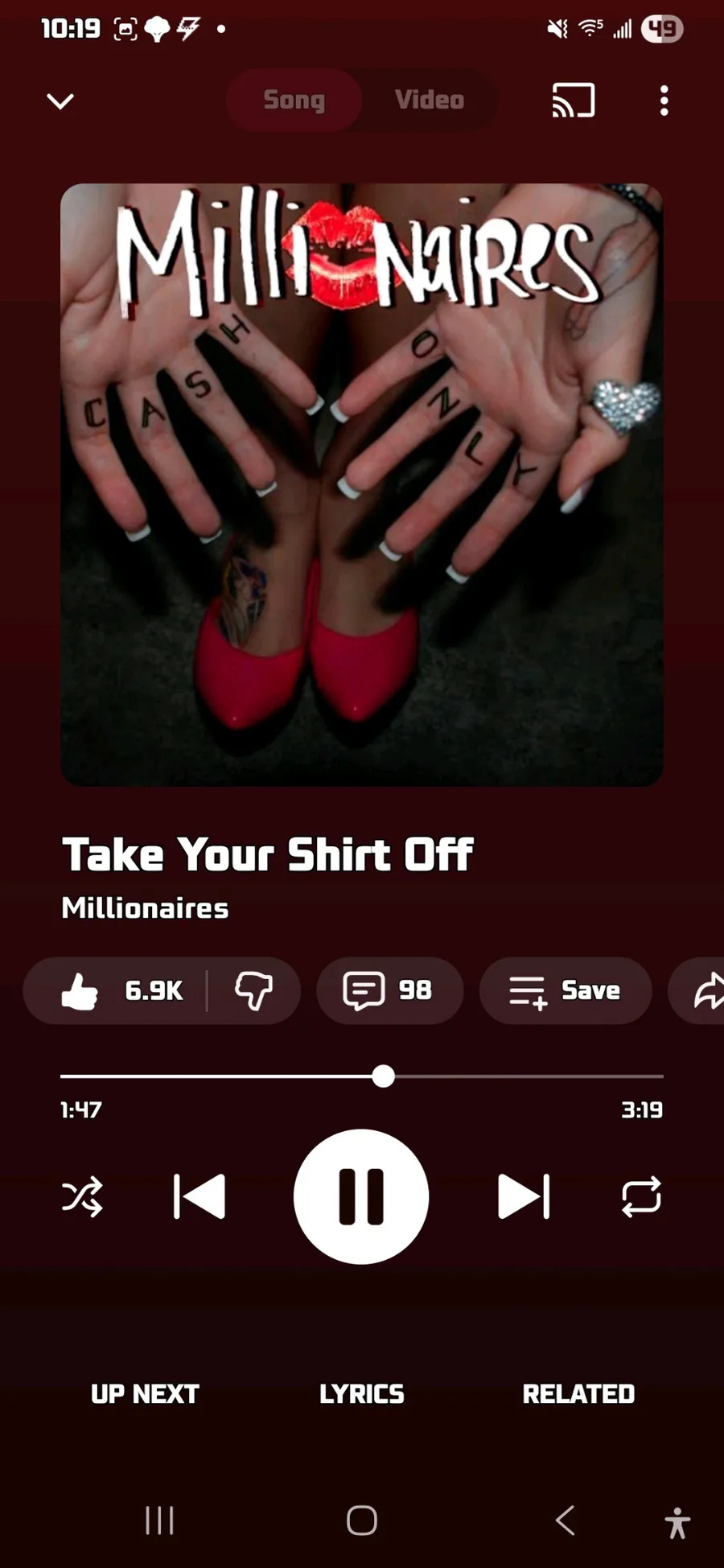Show the Lyrics tab

point(361,1393)
